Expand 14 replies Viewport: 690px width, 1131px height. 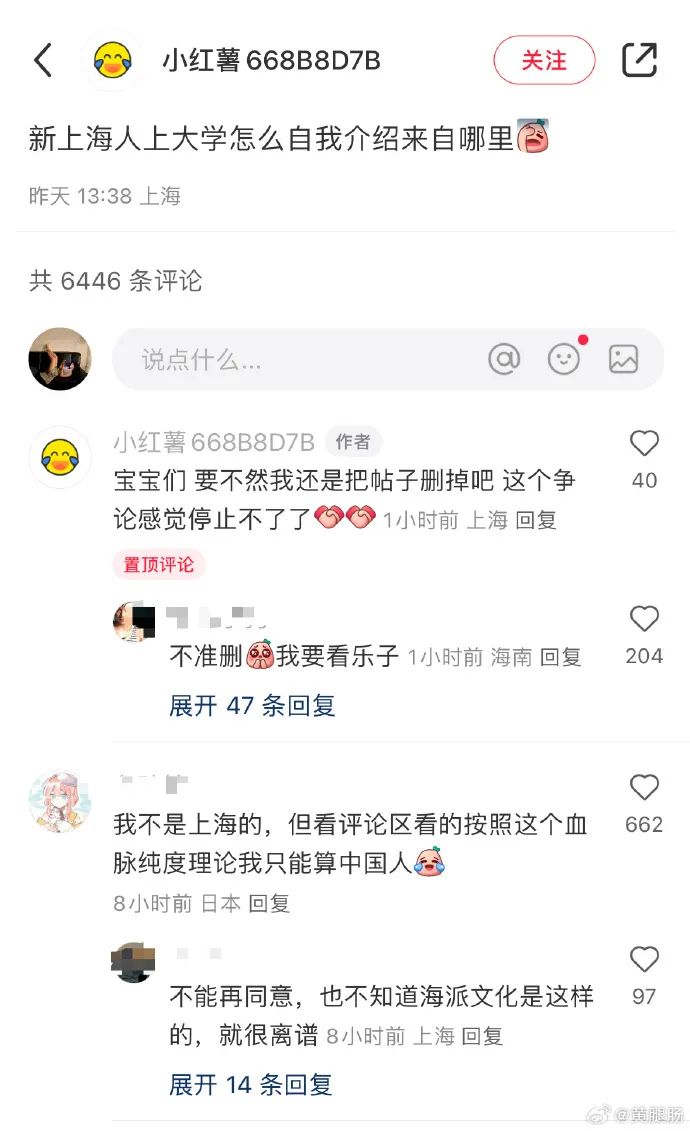pyautogui.click(x=250, y=1085)
